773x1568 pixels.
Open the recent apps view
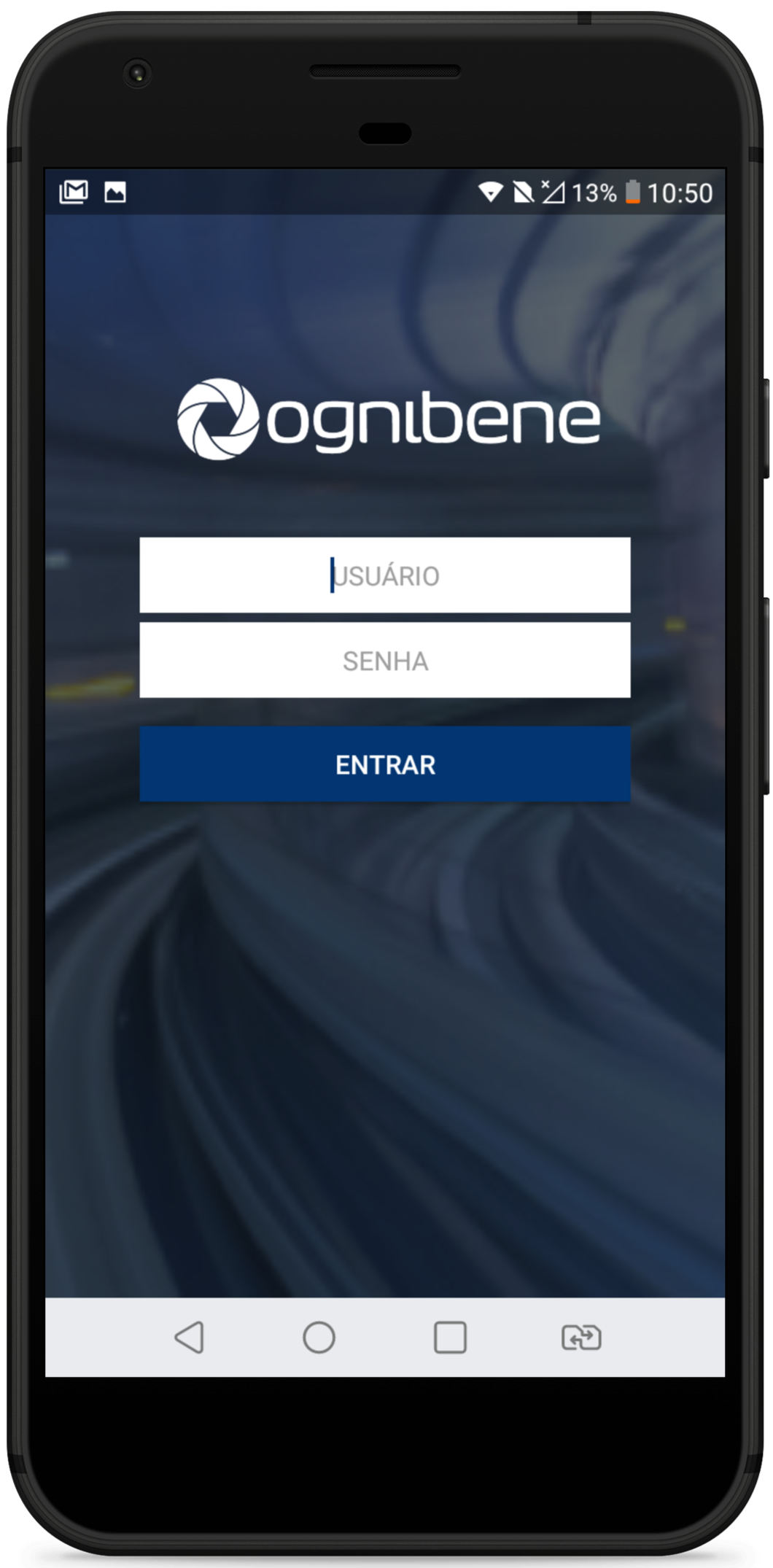click(450, 1338)
